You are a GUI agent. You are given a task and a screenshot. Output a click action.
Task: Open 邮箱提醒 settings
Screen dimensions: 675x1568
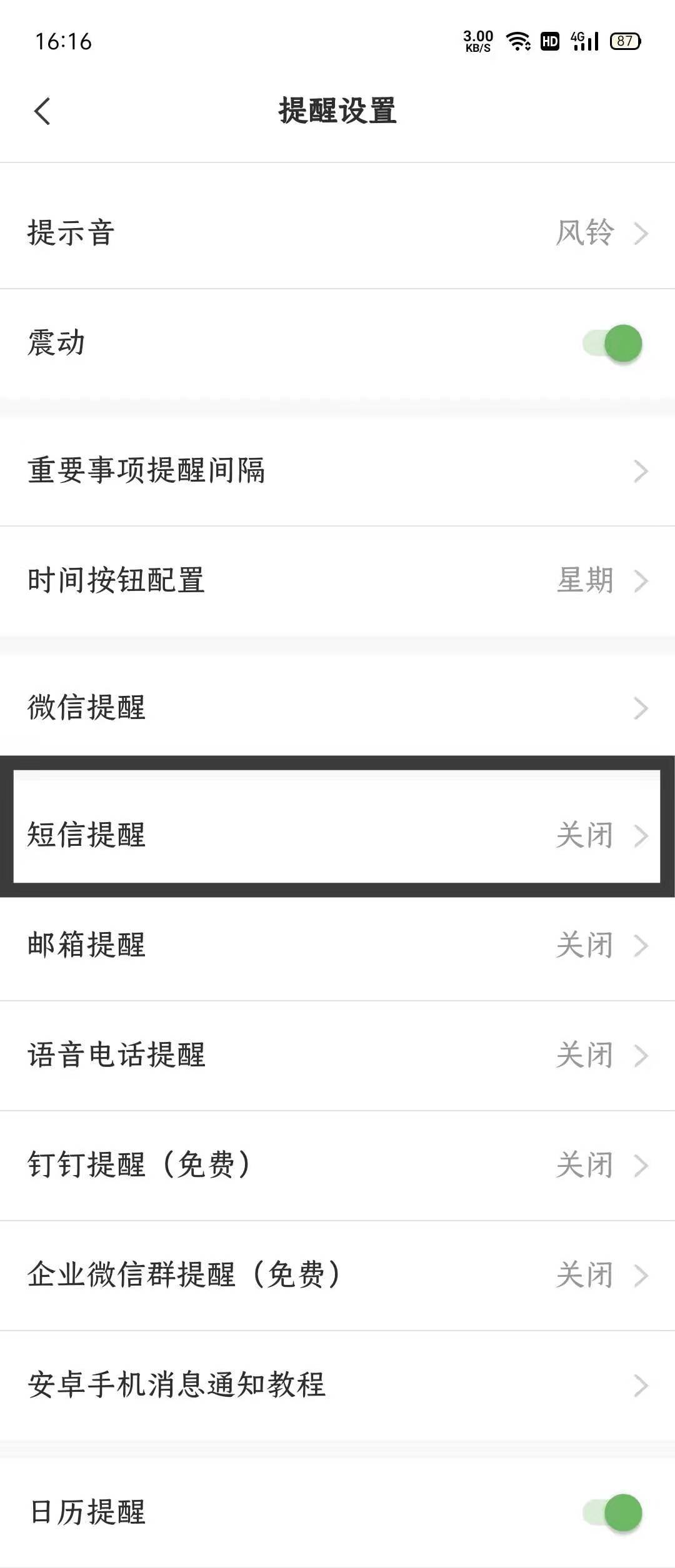(x=337, y=945)
